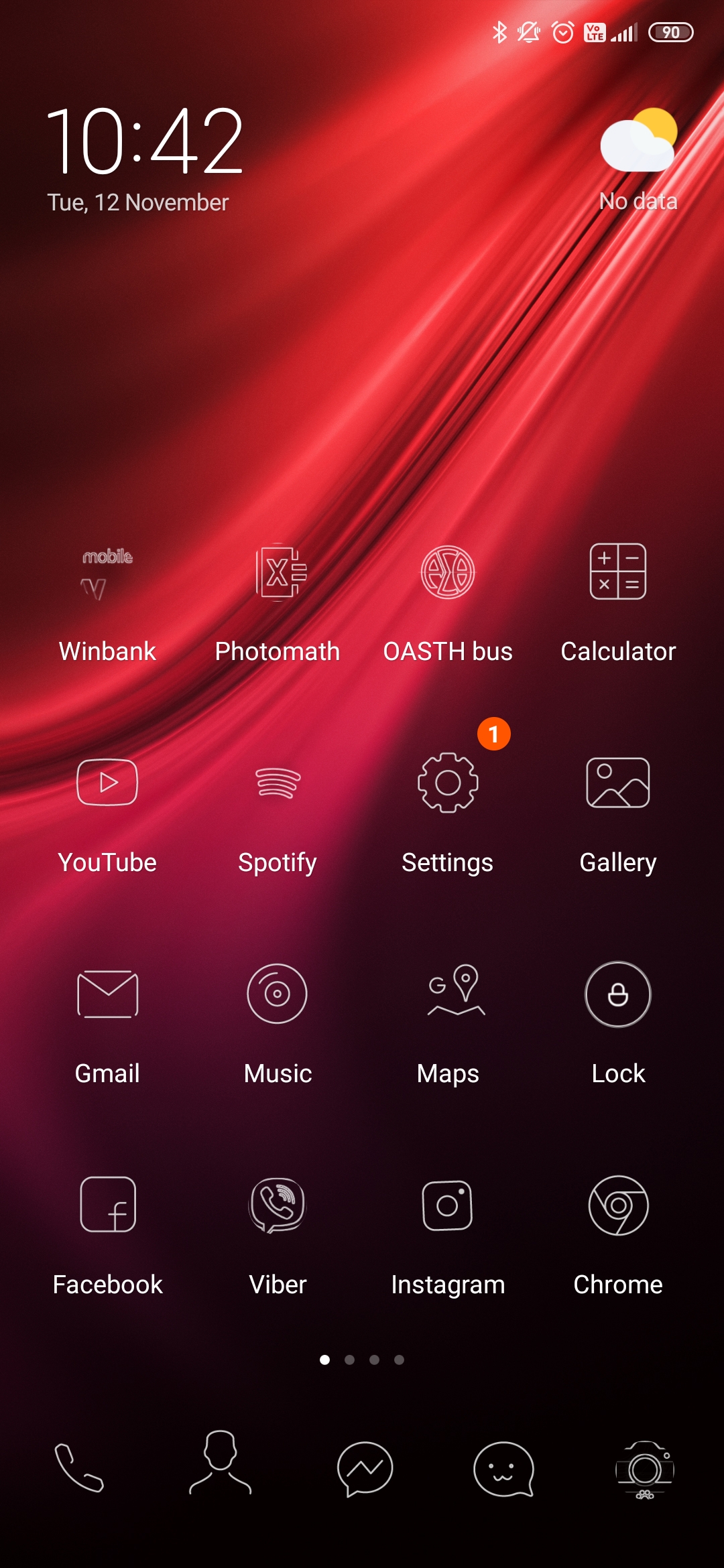The height and width of the screenshot is (1568, 724).
Task: Open the contacts app in the dock
Action: (220, 1463)
